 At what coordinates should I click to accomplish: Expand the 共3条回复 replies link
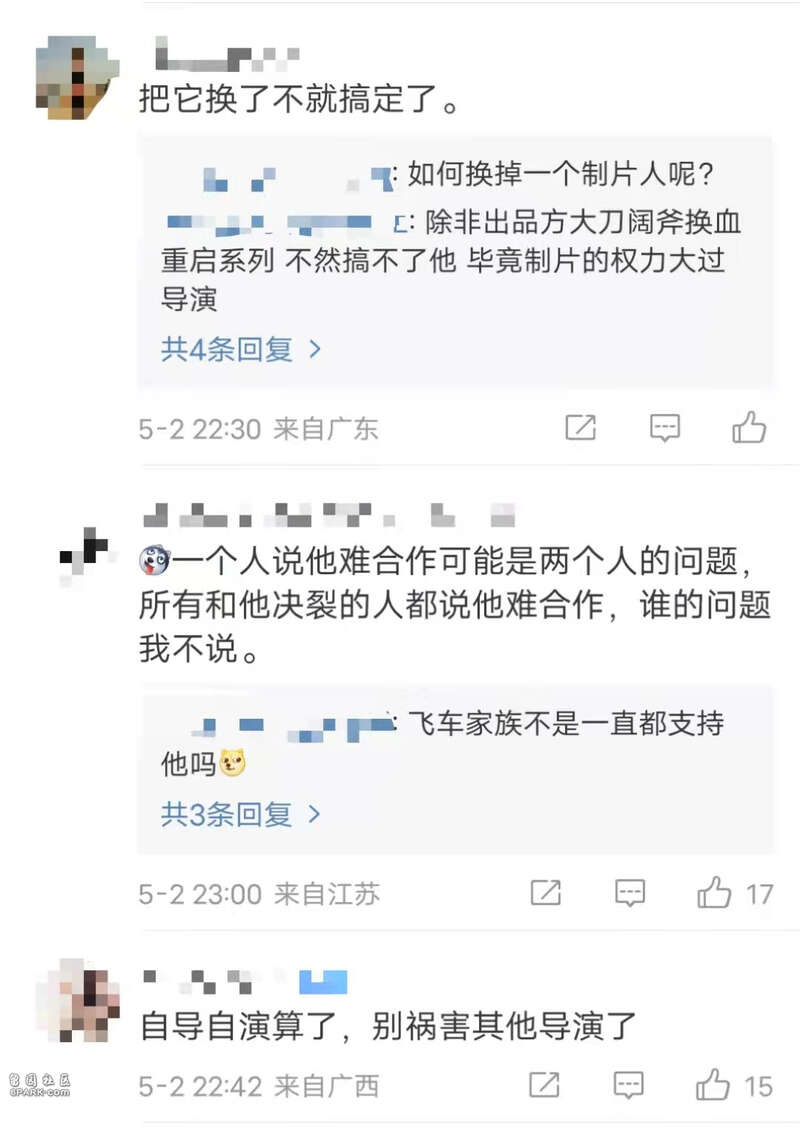pyautogui.click(x=241, y=814)
